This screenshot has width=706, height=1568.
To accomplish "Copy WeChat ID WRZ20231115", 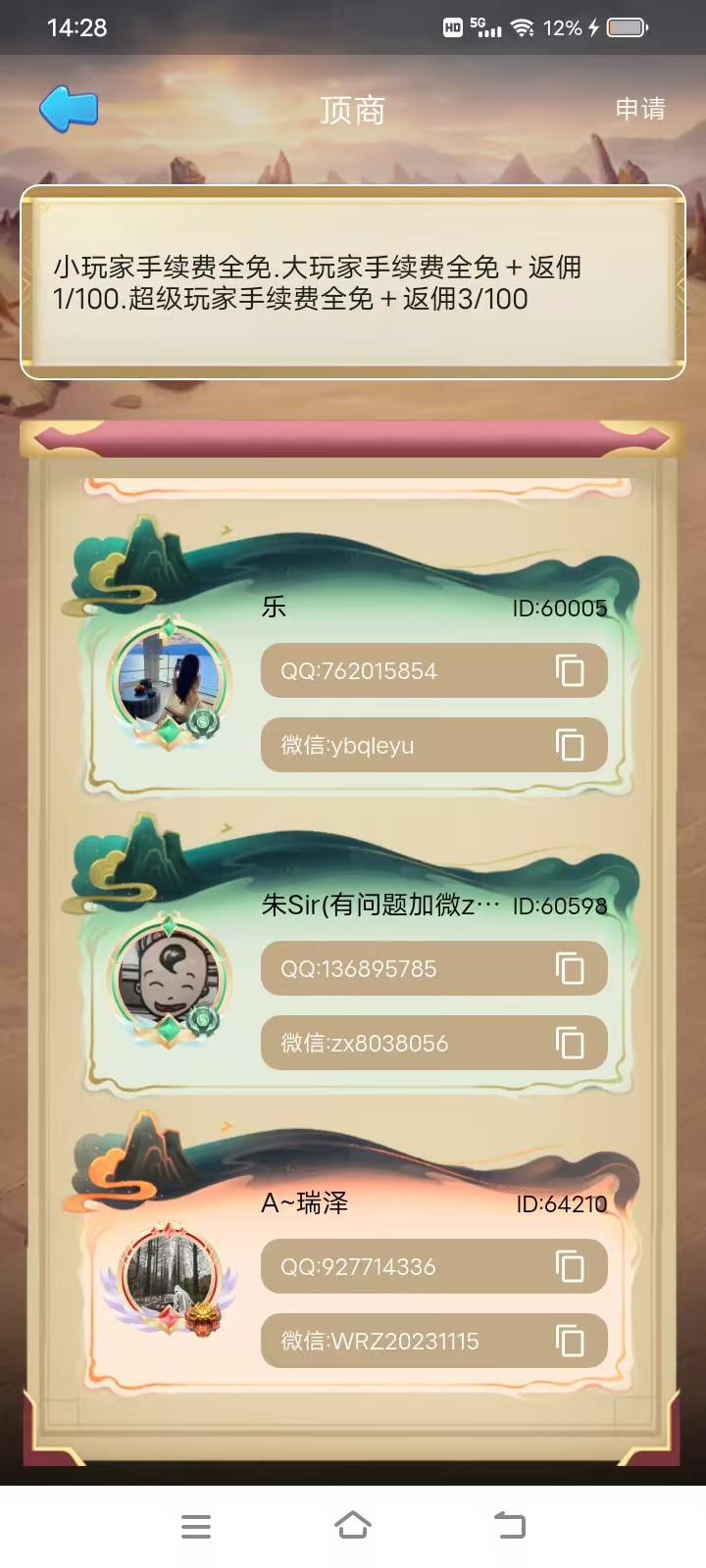I will (570, 1341).
